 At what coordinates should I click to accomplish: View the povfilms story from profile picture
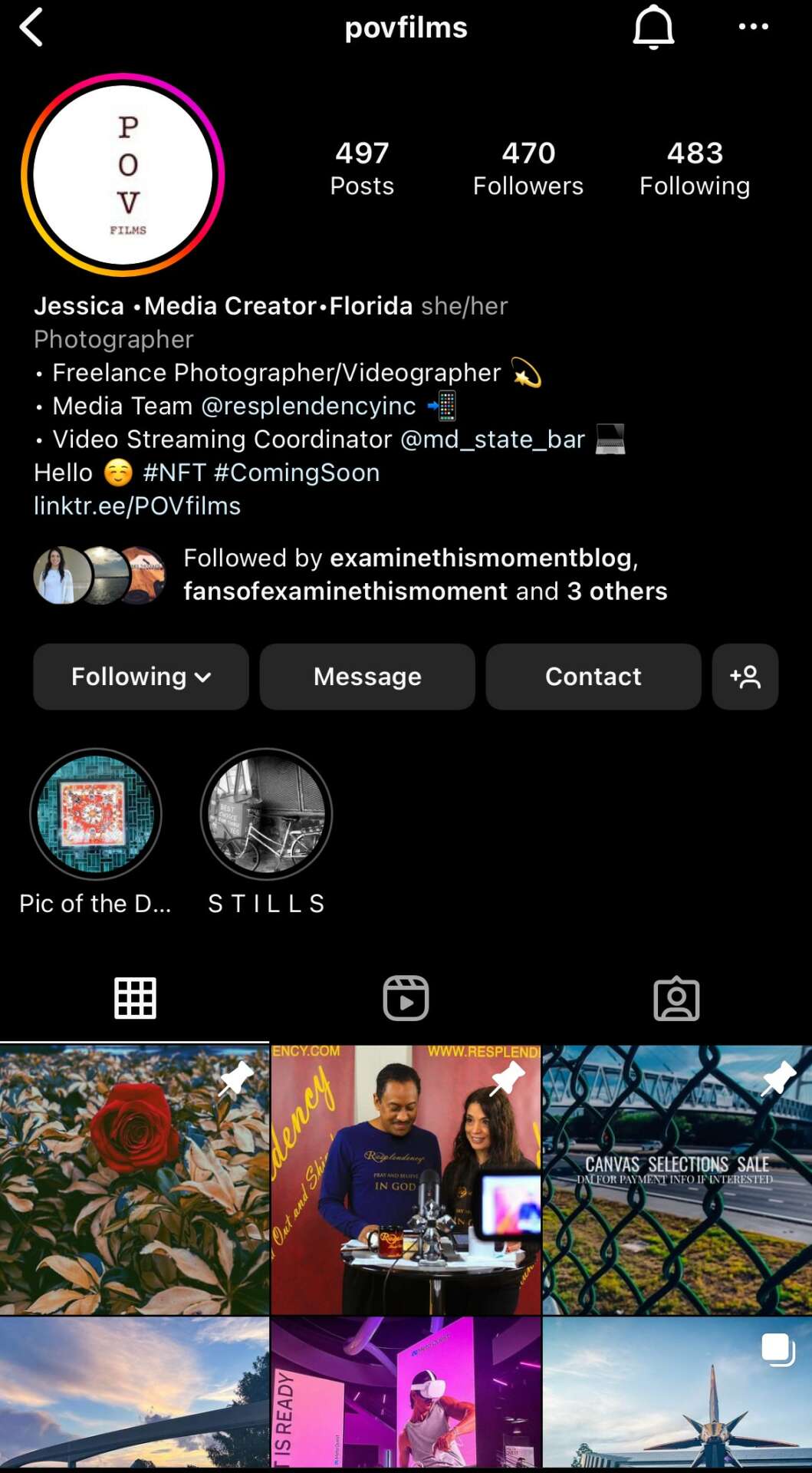pyautogui.click(x=123, y=175)
